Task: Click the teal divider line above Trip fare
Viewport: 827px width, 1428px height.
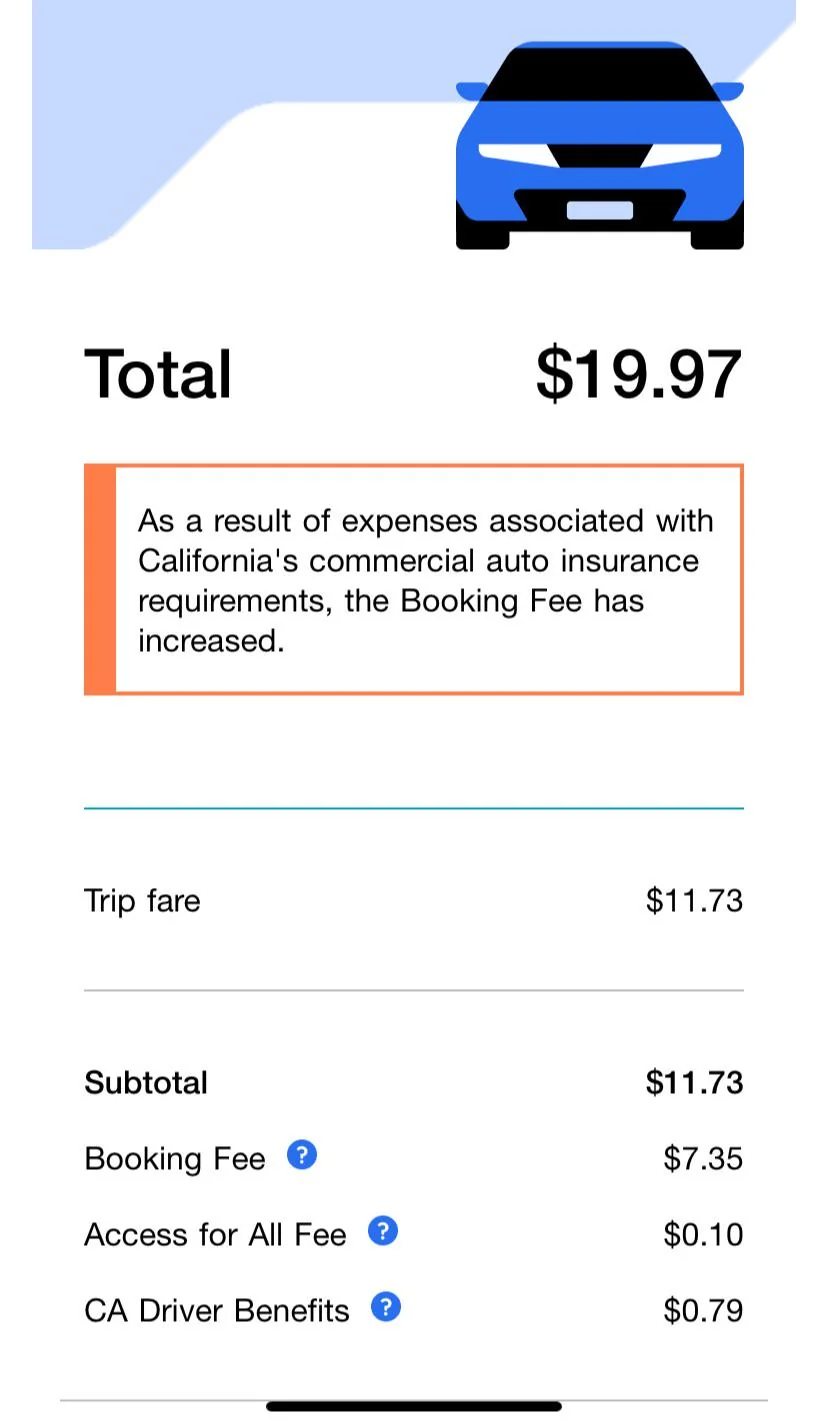Action: [x=413, y=808]
